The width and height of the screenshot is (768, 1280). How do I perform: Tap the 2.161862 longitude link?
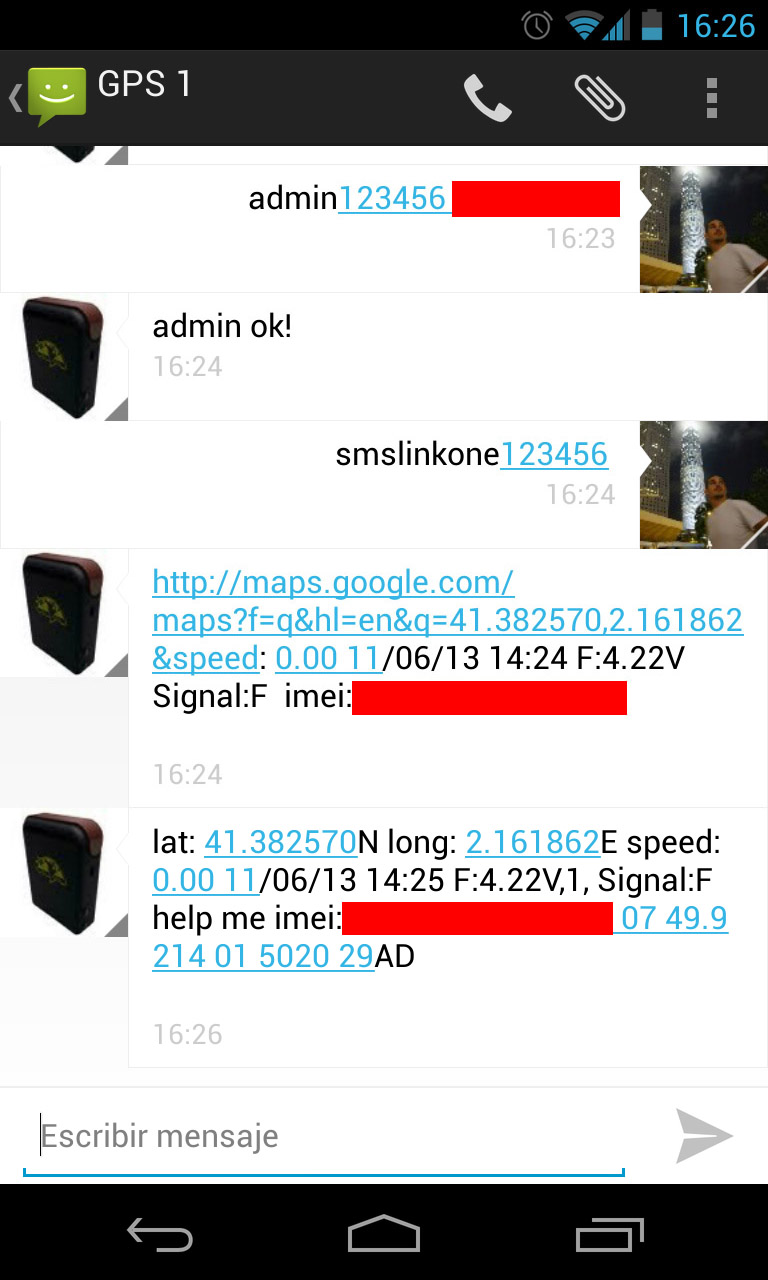[x=533, y=843]
